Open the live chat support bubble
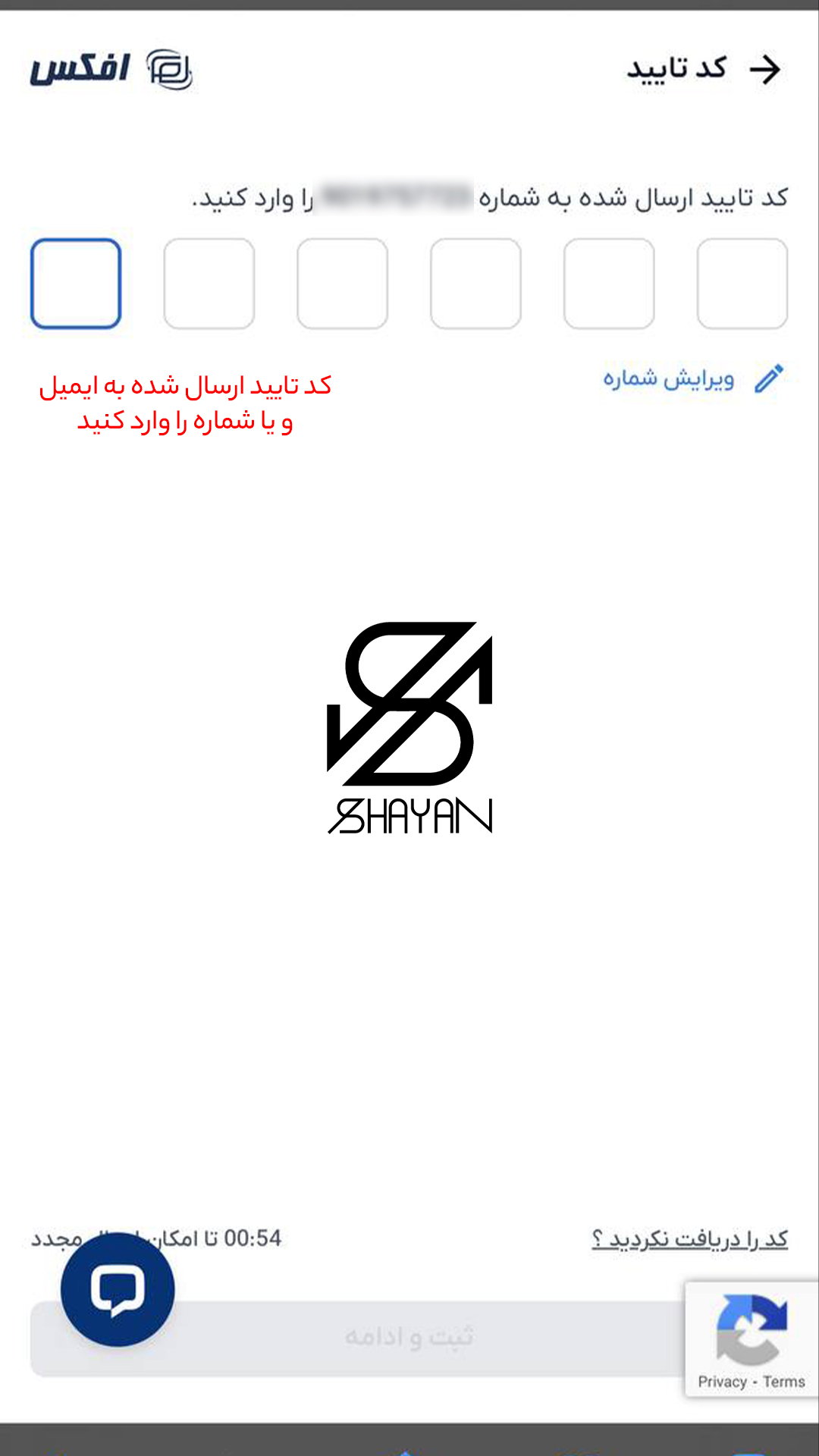This screenshot has height=1456, width=819. point(118,1290)
